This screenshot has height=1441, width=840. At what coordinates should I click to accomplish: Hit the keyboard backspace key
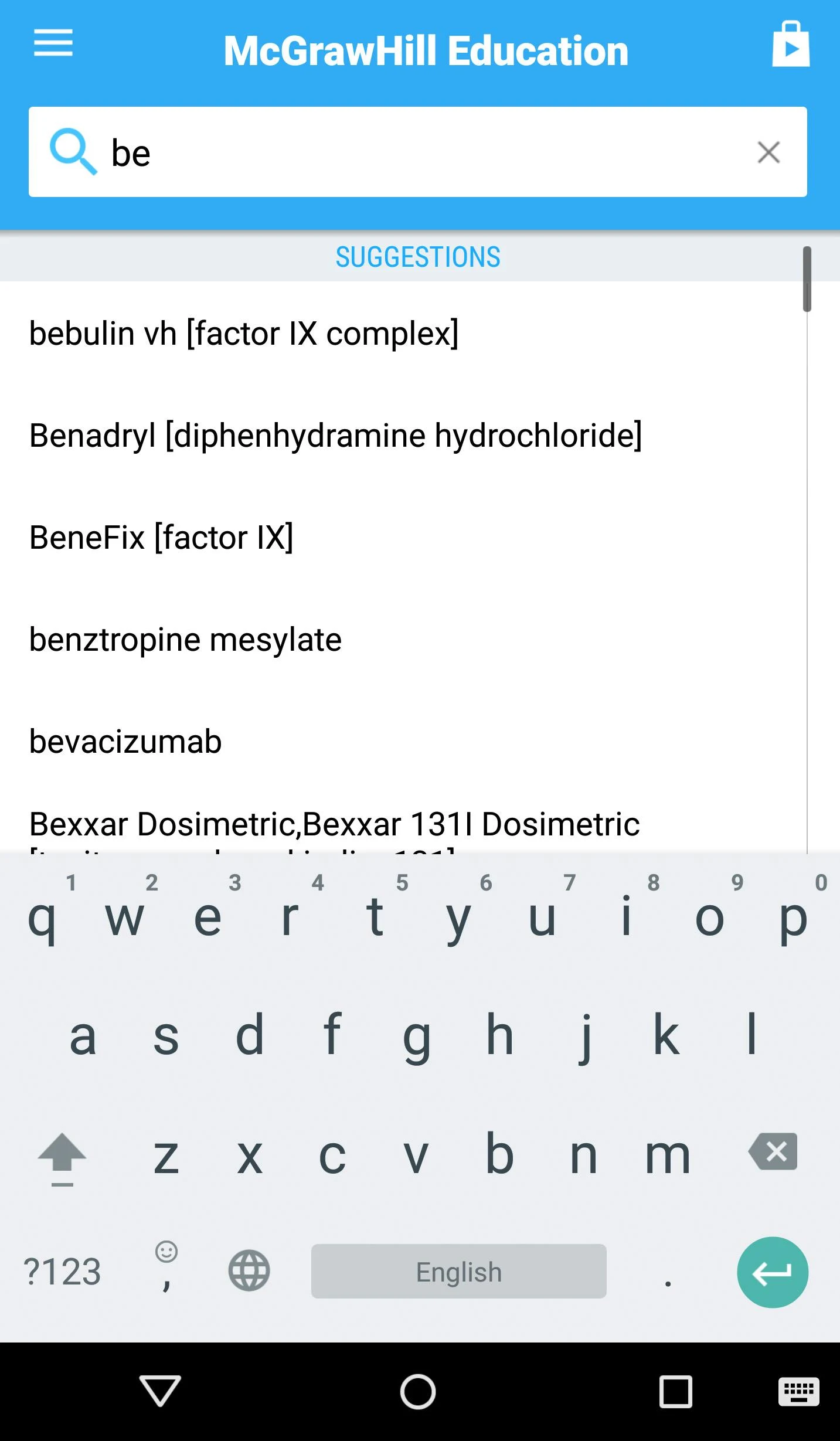pyautogui.click(x=773, y=1151)
